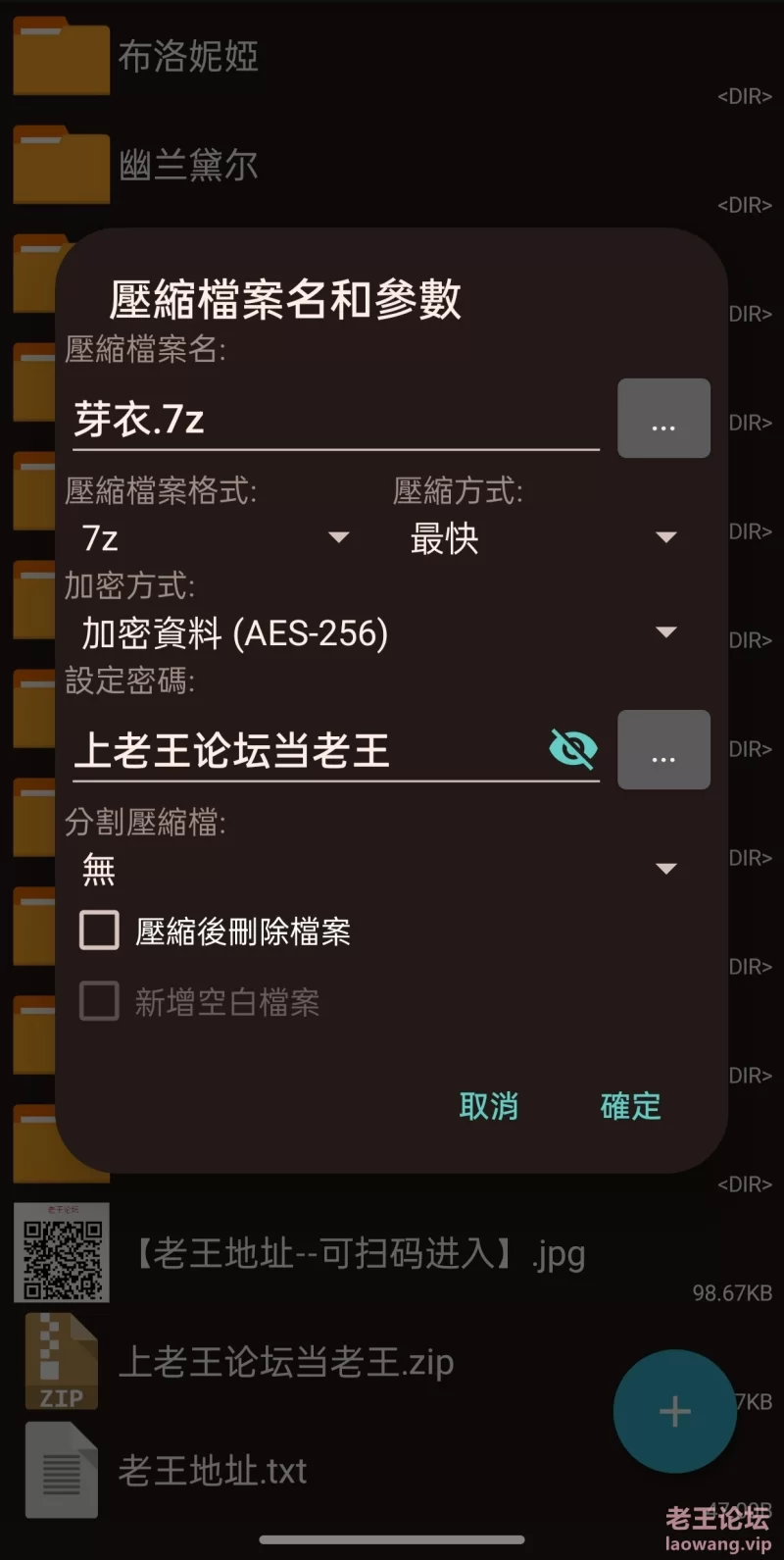The width and height of the screenshot is (784, 1560).
Task: Toggle password visibility with the eye icon
Action: (x=573, y=750)
